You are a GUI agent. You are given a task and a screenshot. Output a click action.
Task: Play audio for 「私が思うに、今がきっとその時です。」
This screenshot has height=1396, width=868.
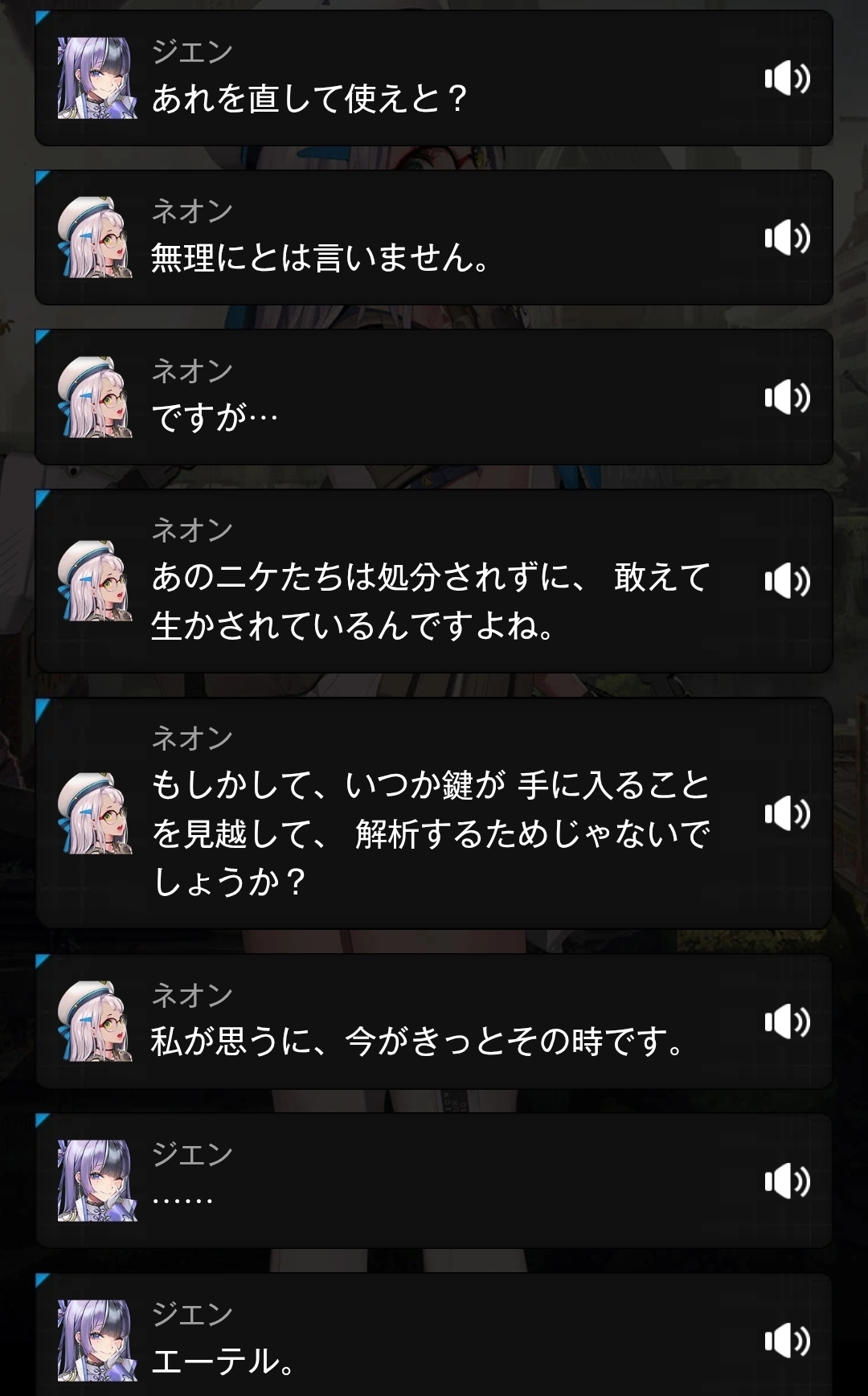pyautogui.click(x=787, y=1021)
